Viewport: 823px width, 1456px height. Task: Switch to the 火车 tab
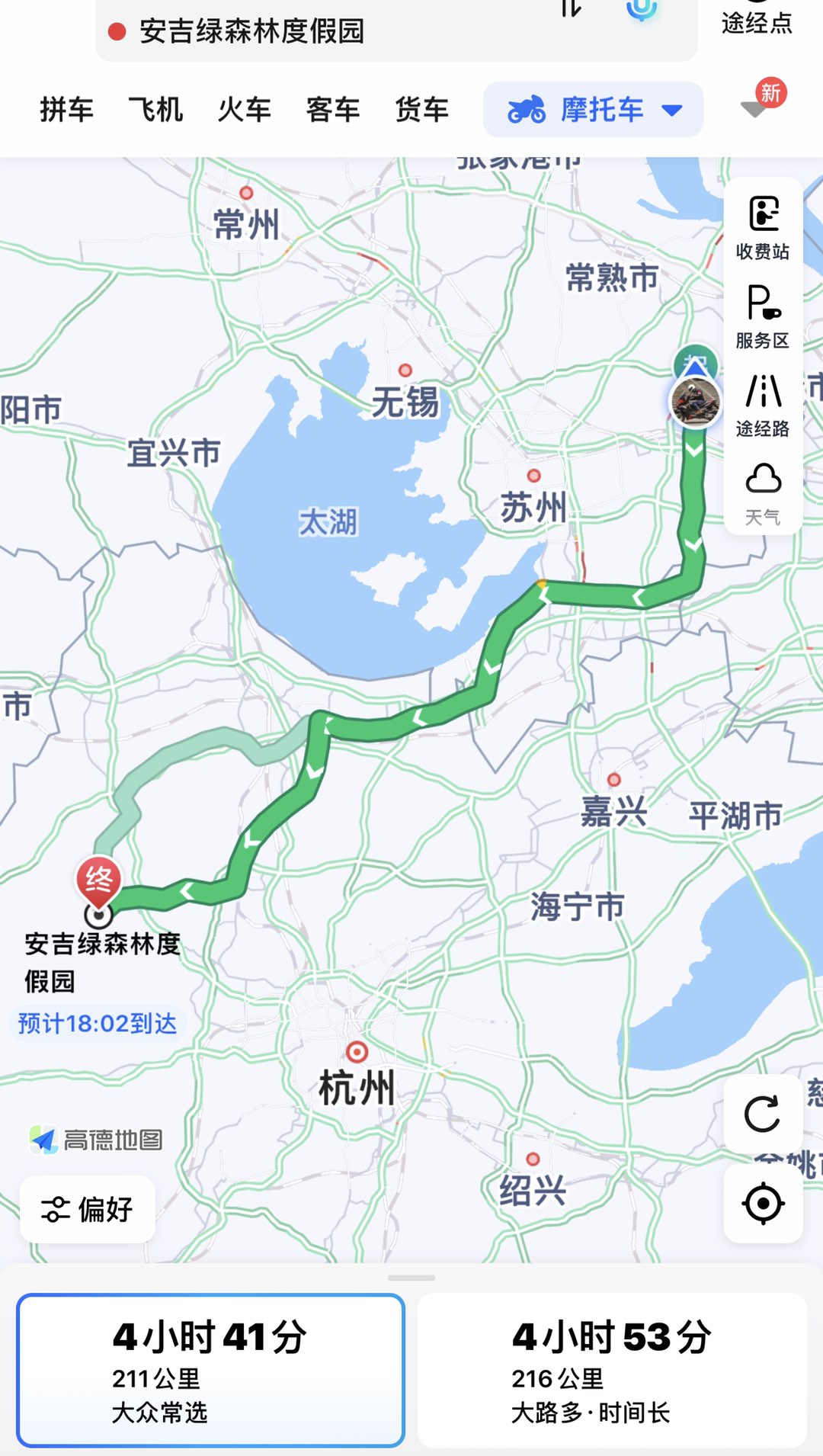pos(244,110)
